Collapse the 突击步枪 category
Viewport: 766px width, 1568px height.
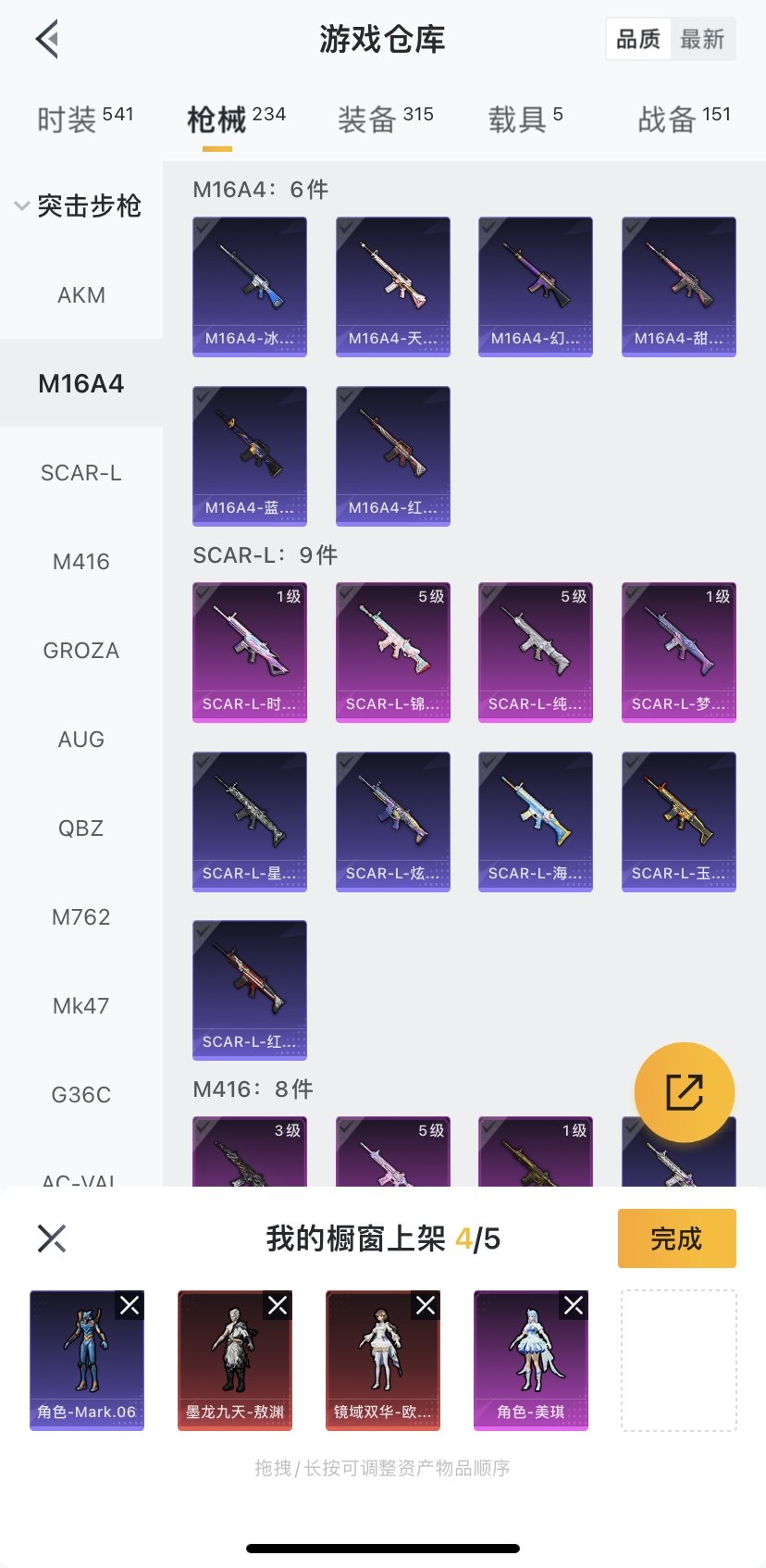click(22, 205)
